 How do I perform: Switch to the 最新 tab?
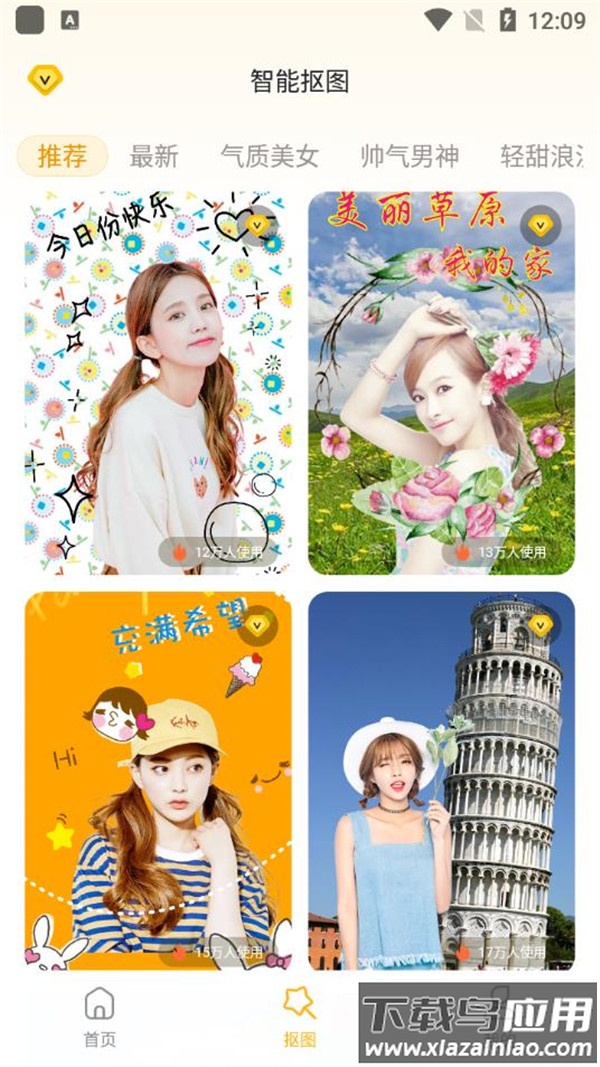pos(154,156)
